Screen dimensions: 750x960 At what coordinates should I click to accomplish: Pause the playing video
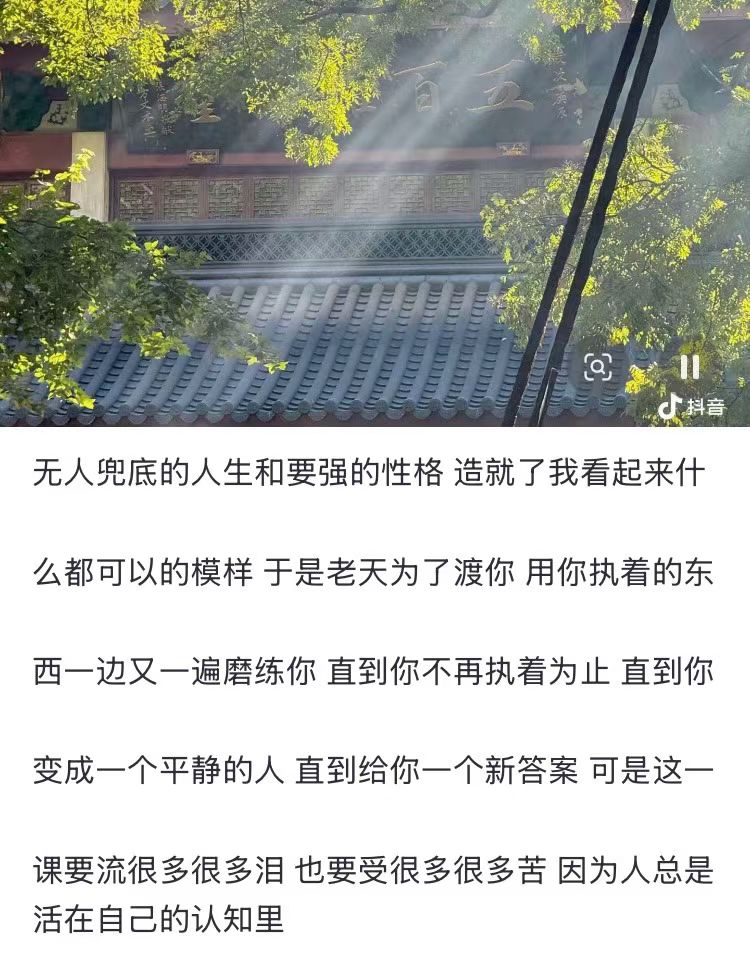[x=689, y=367]
